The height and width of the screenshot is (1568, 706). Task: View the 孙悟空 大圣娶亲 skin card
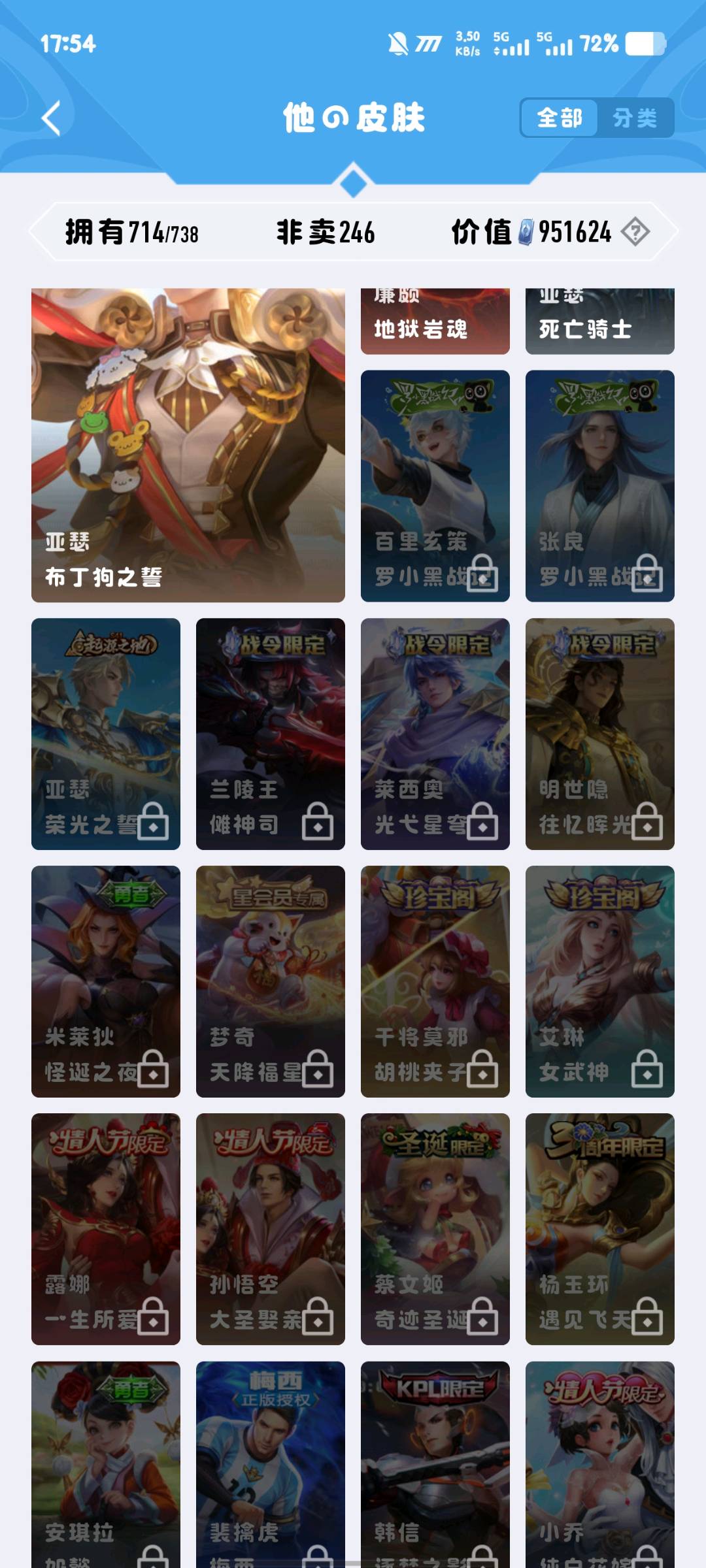(x=271, y=1229)
